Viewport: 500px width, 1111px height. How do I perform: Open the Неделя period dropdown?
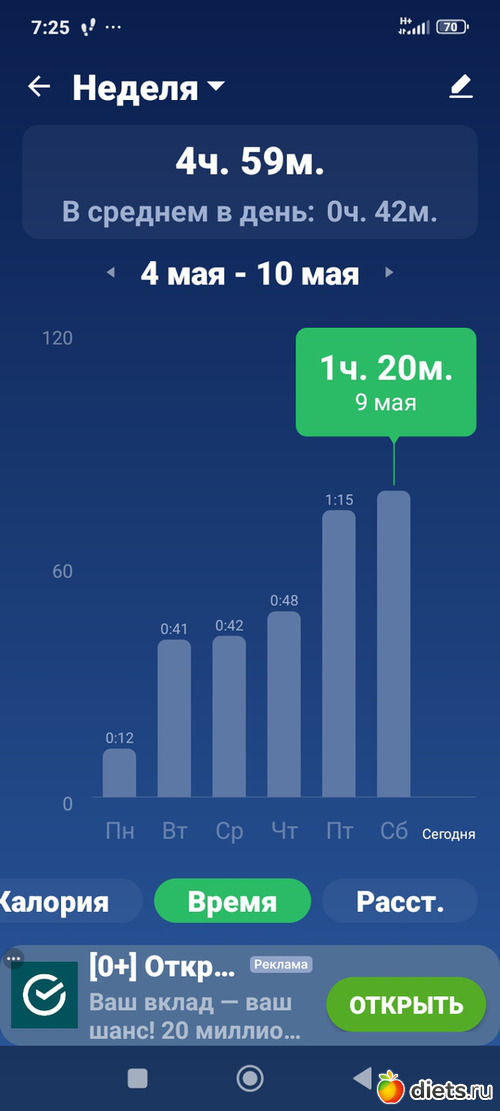coord(149,88)
